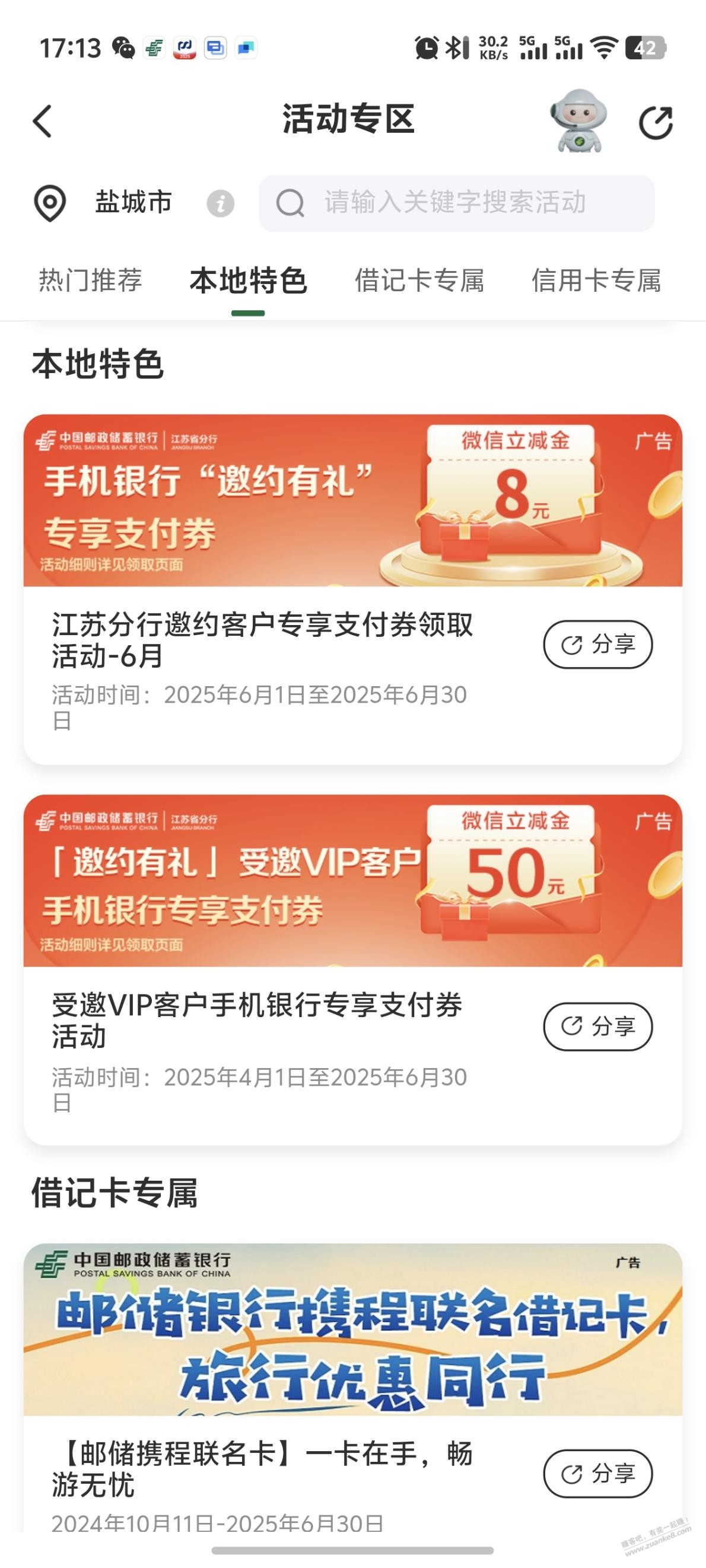Go back using the back arrow

pos(43,121)
